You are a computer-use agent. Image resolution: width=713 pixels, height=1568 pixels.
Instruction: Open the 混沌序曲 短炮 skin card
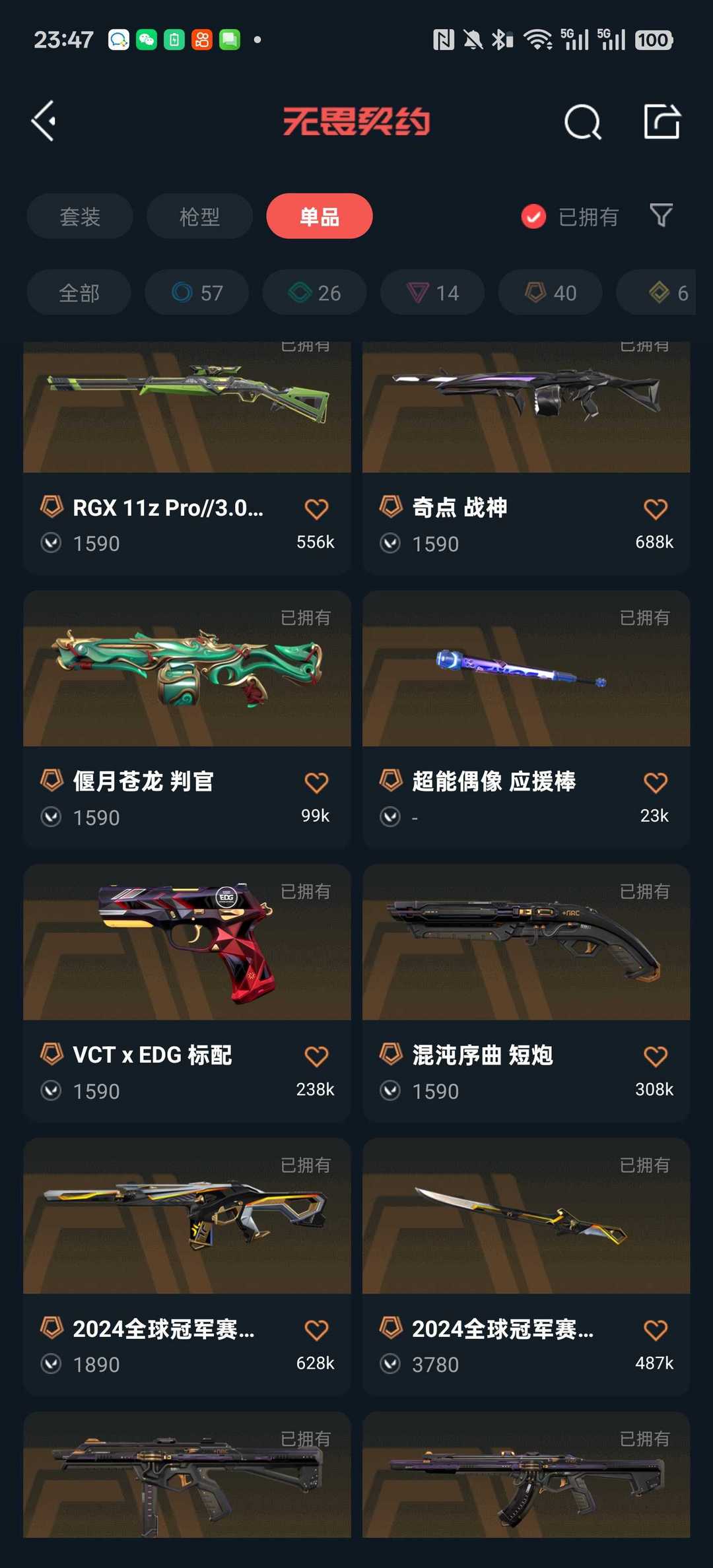[525, 944]
